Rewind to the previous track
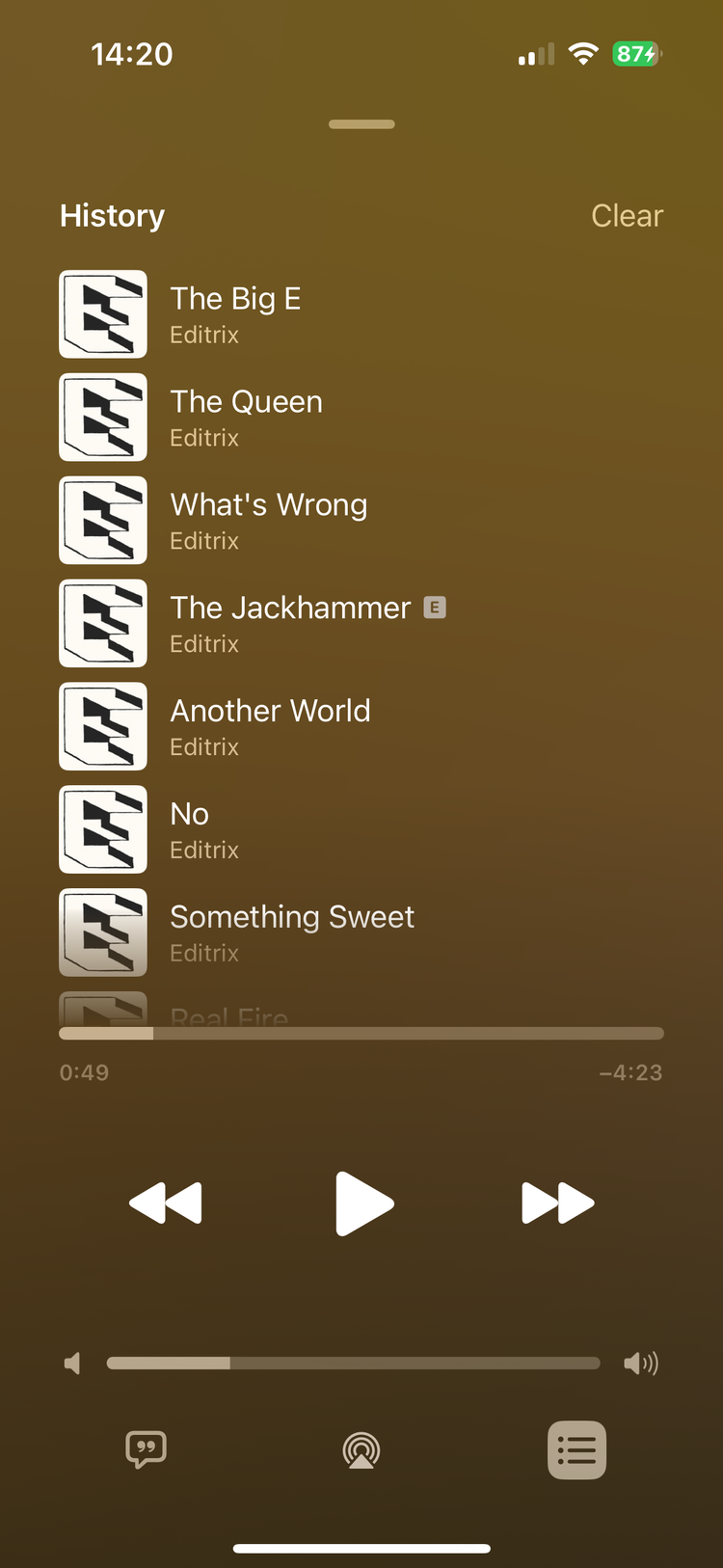Viewport: 723px width, 1568px height. click(166, 1203)
